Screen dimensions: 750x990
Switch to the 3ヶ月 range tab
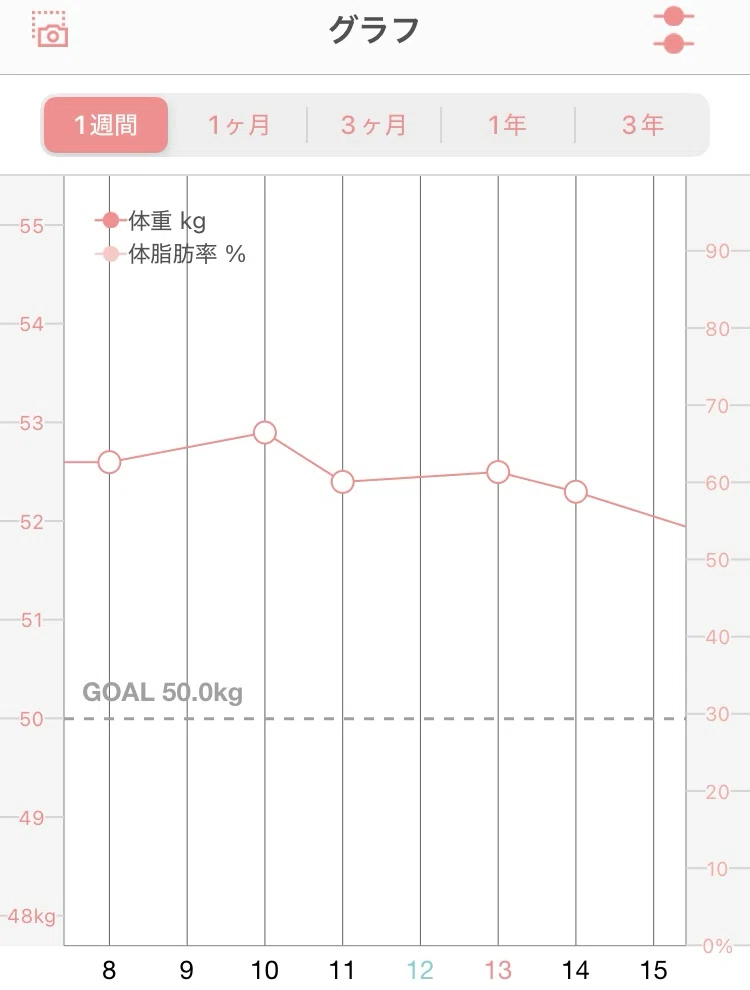coord(374,125)
